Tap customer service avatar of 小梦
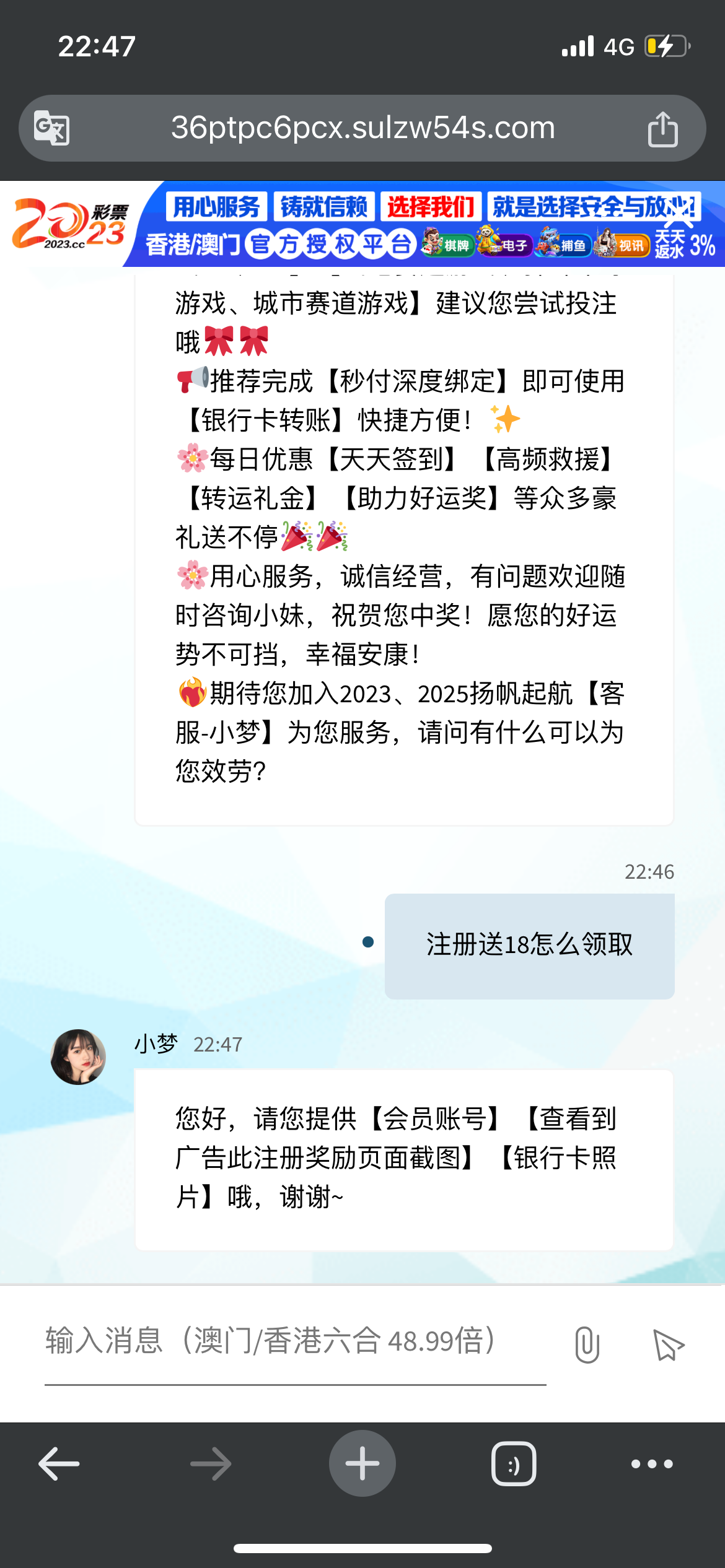The width and height of the screenshot is (725, 1568). pos(78,1056)
